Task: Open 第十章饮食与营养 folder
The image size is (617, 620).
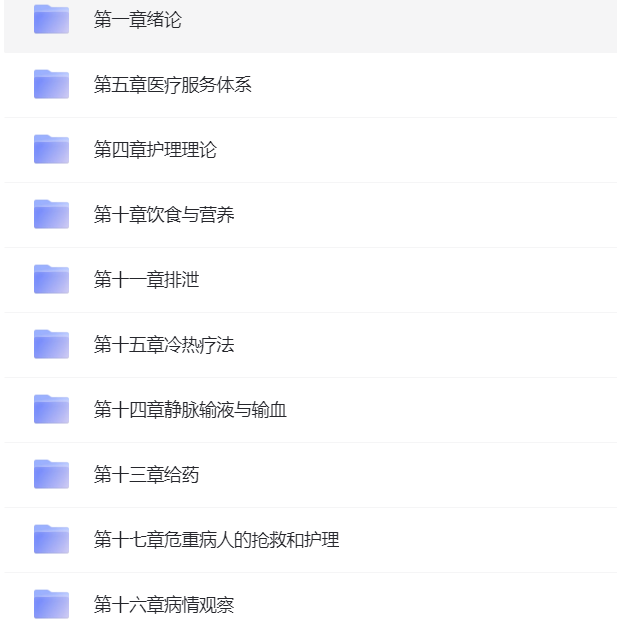Action: (x=164, y=215)
